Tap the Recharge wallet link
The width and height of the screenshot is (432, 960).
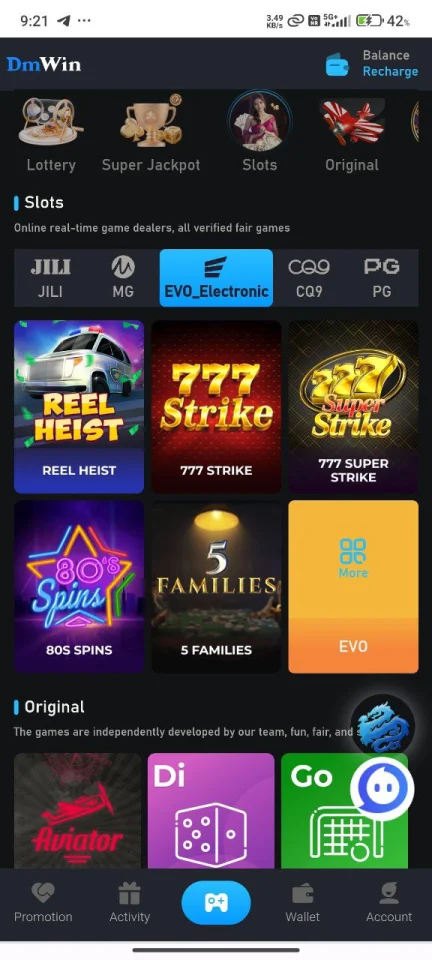pyautogui.click(x=390, y=72)
